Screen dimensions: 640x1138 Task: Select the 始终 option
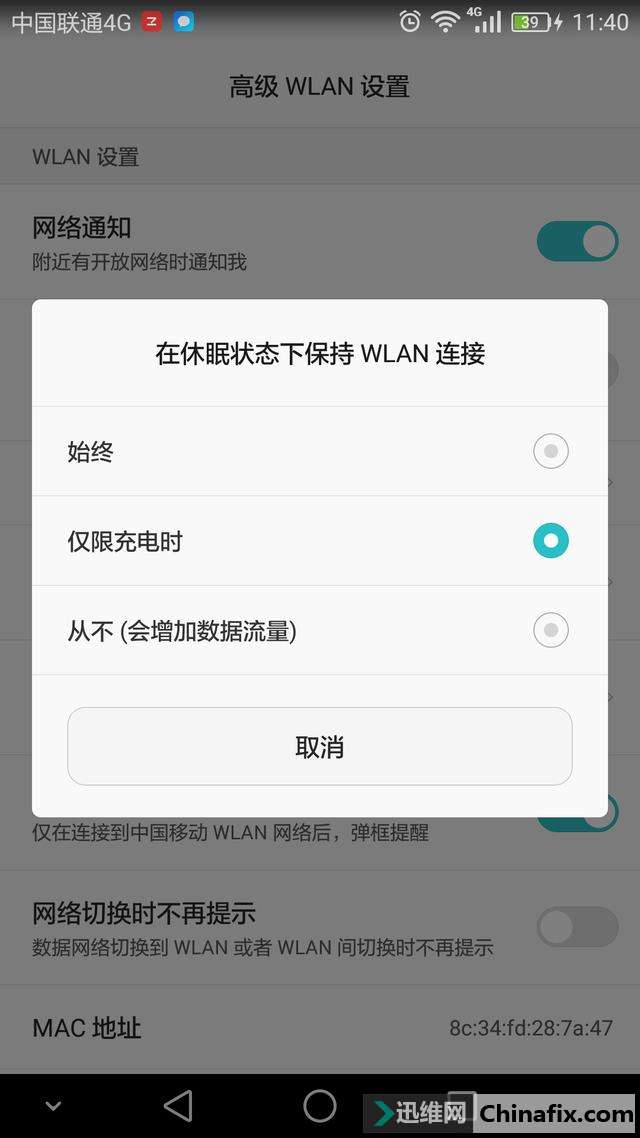550,452
